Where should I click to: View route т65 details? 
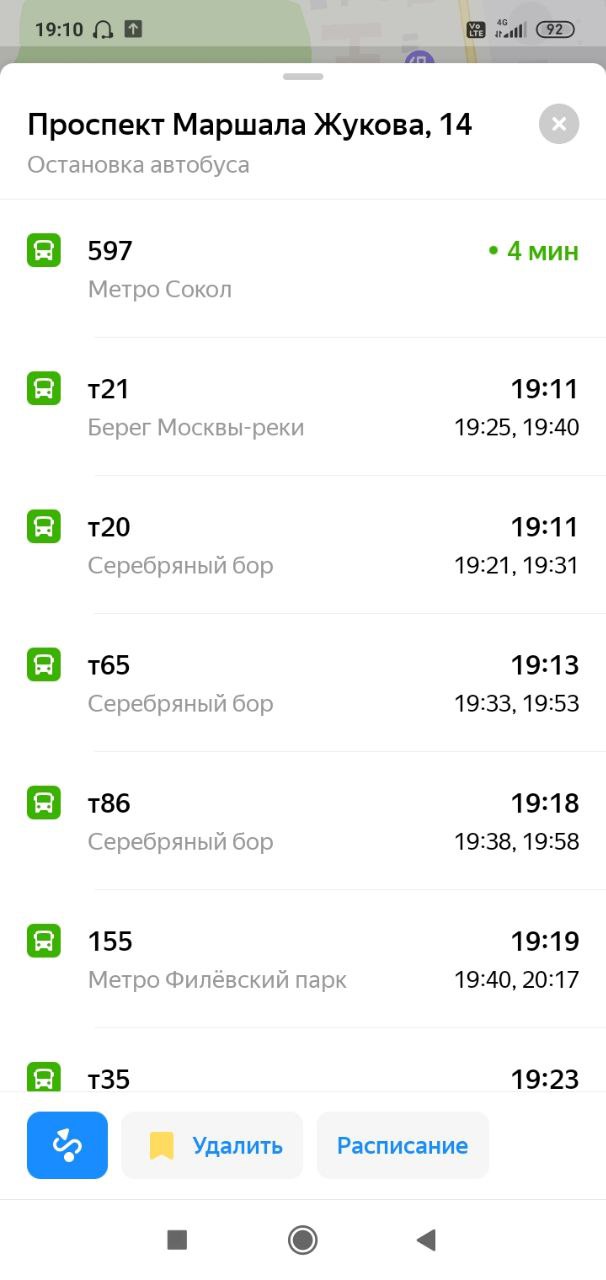303,683
